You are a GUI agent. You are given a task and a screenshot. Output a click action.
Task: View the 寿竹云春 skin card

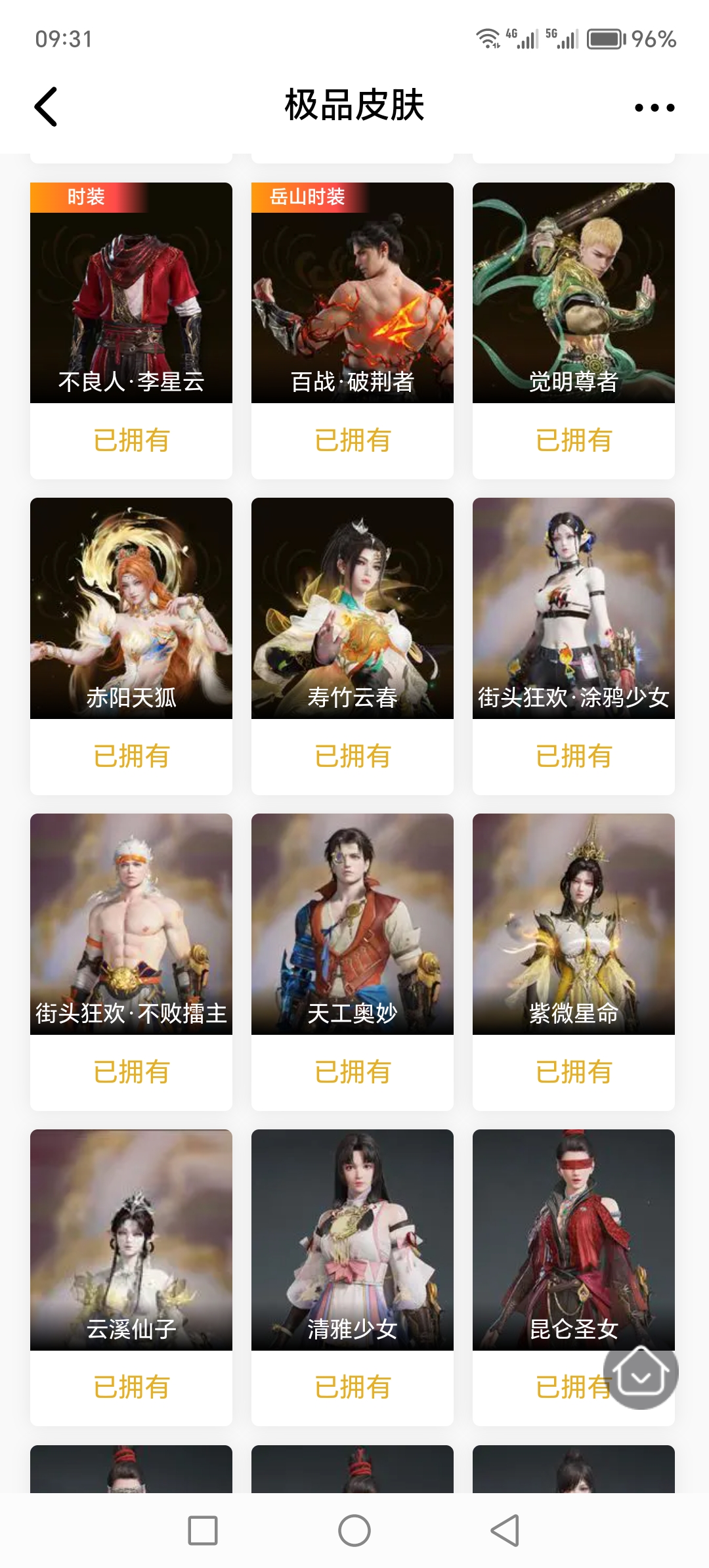[x=353, y=608]
